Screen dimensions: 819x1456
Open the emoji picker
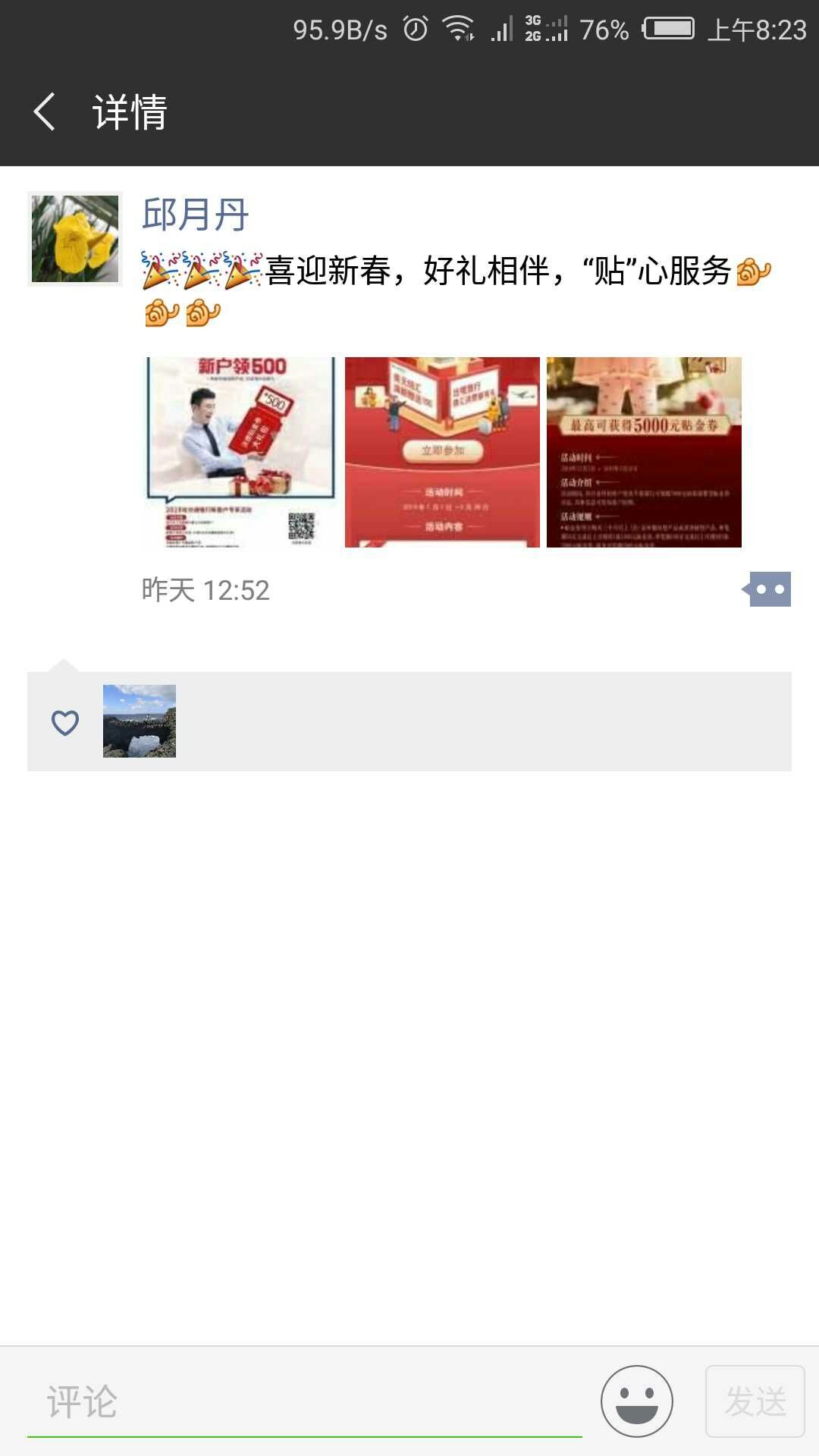click(636, 1401)
